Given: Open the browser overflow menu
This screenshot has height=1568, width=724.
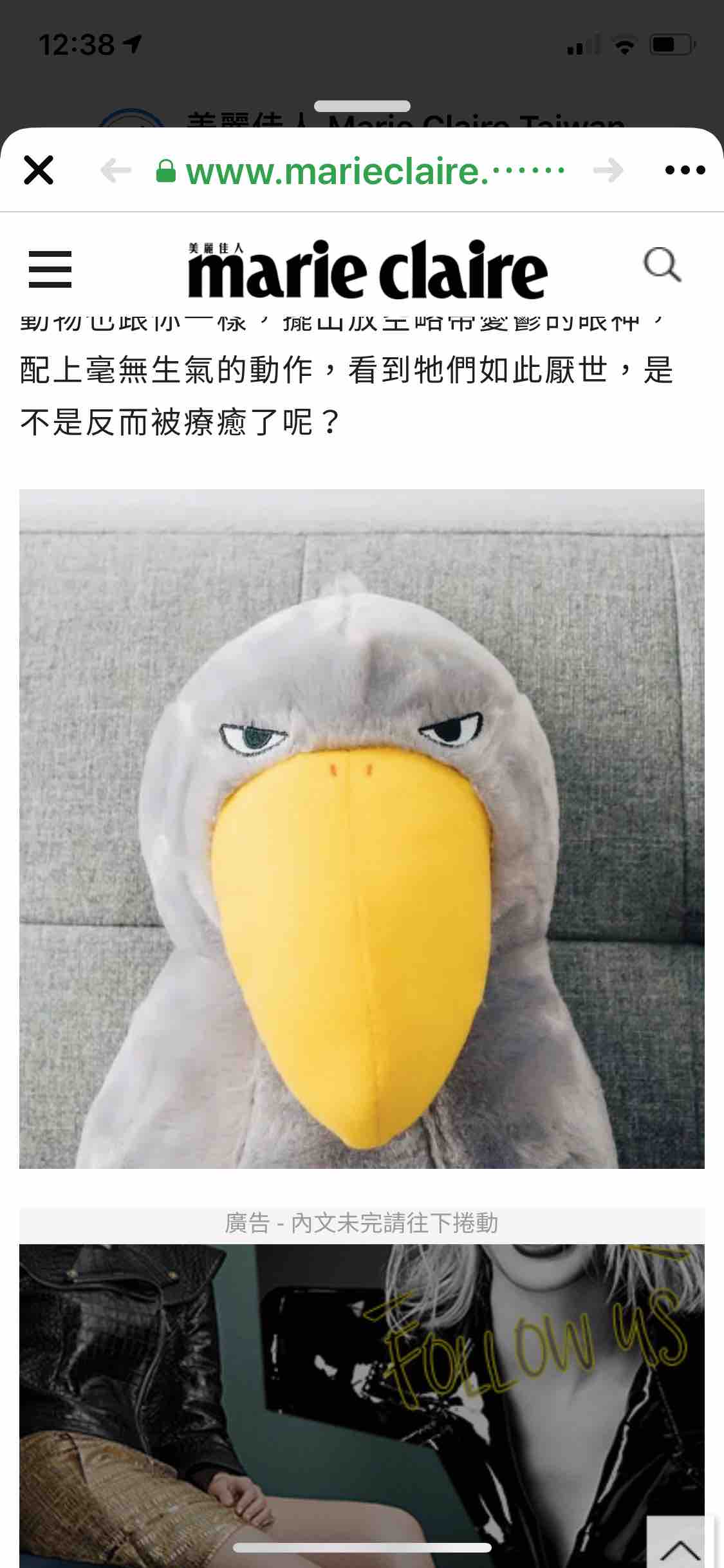Looking at the screenshot, I should pos(685,171).
